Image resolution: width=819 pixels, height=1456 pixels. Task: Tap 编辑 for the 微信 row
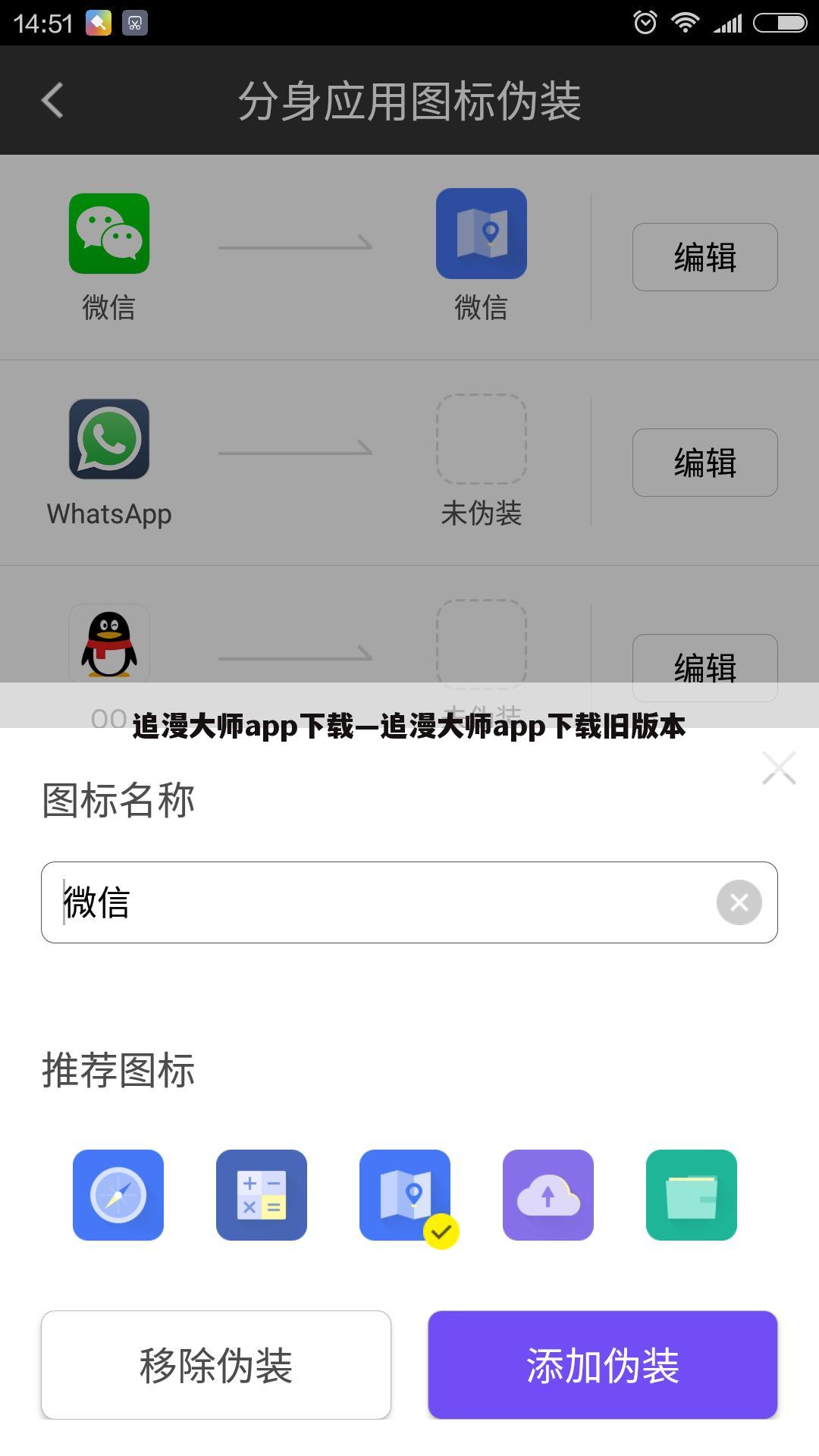(705, 257)
